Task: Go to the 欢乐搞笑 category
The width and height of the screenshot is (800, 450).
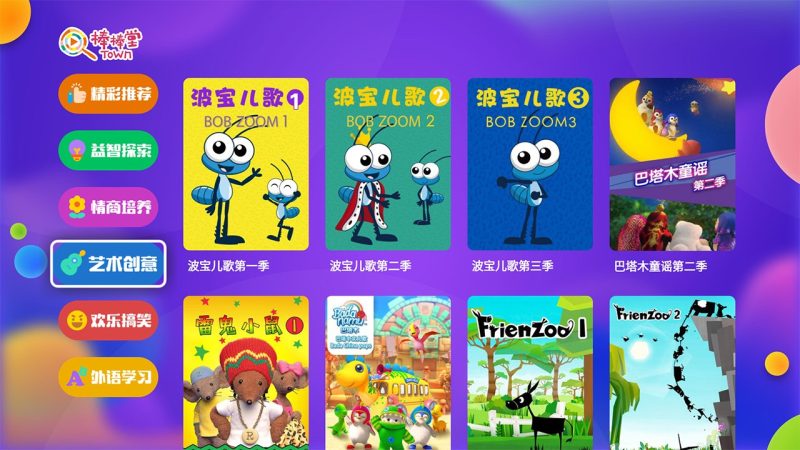Action: (108, 320)
